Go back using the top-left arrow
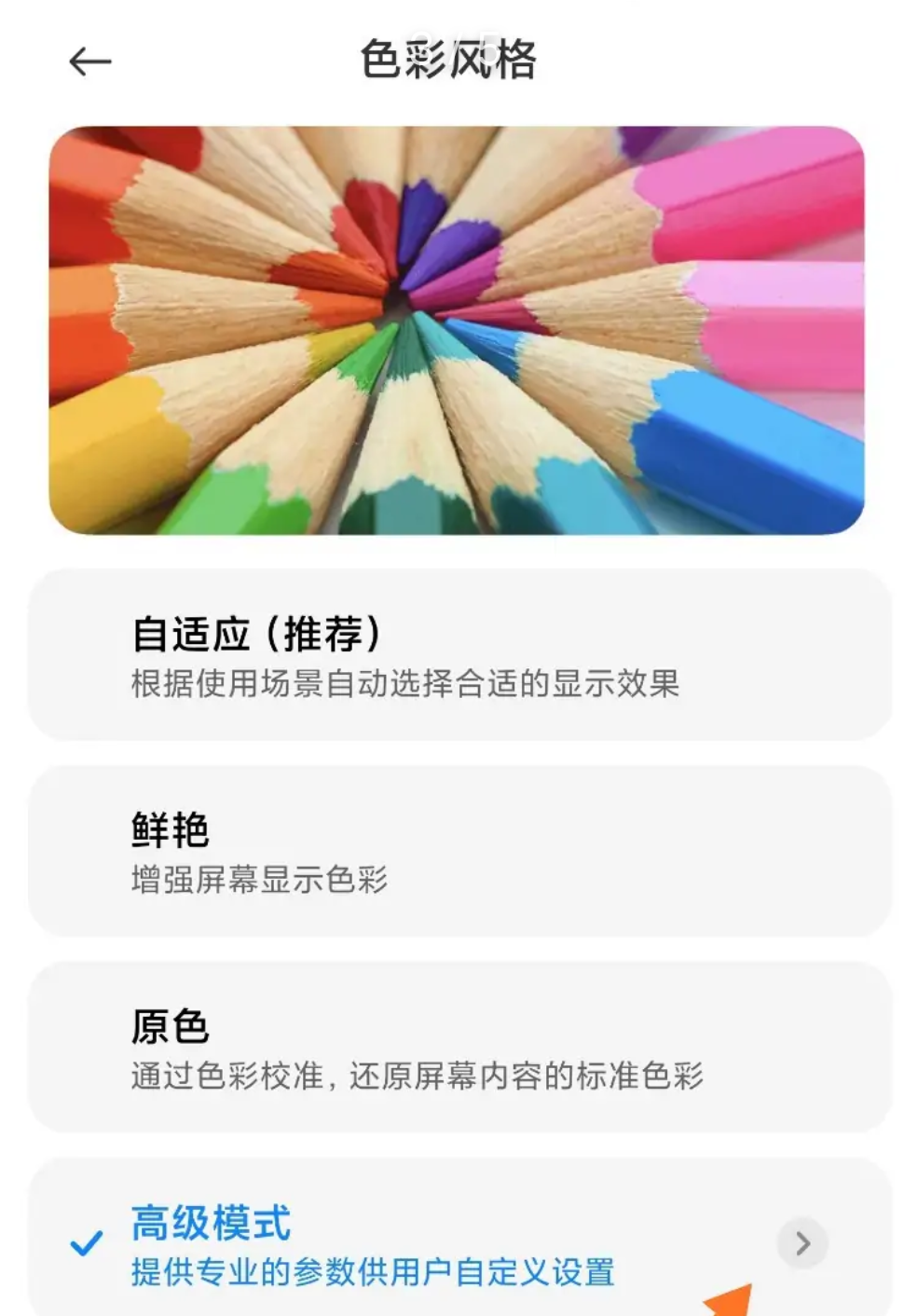The width and height of the screenshot is (904, 1316). 90,62
